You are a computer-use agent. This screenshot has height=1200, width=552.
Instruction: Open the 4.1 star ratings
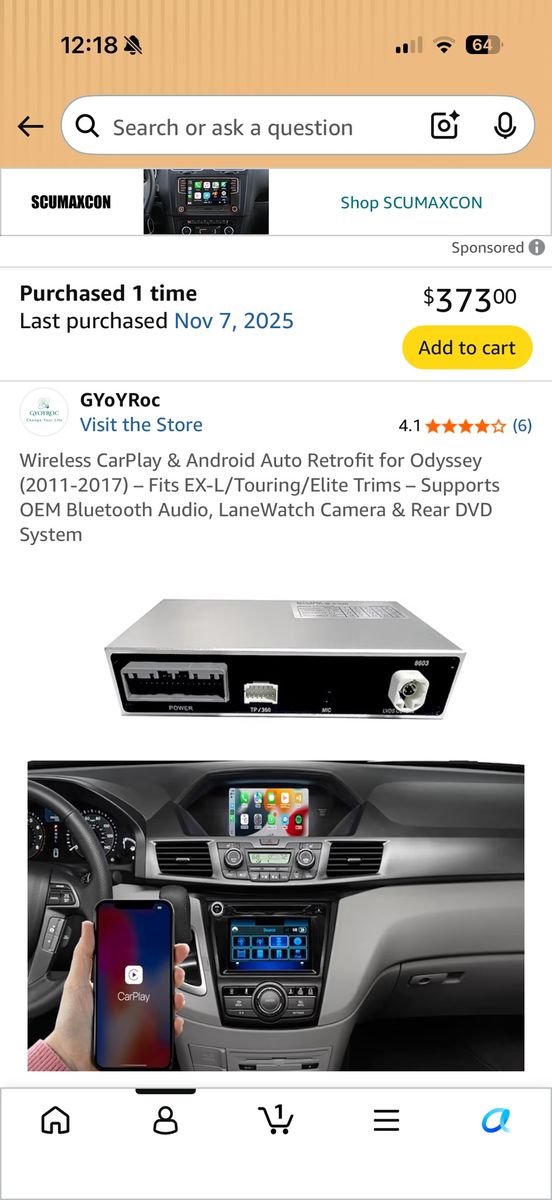(465, 426)
